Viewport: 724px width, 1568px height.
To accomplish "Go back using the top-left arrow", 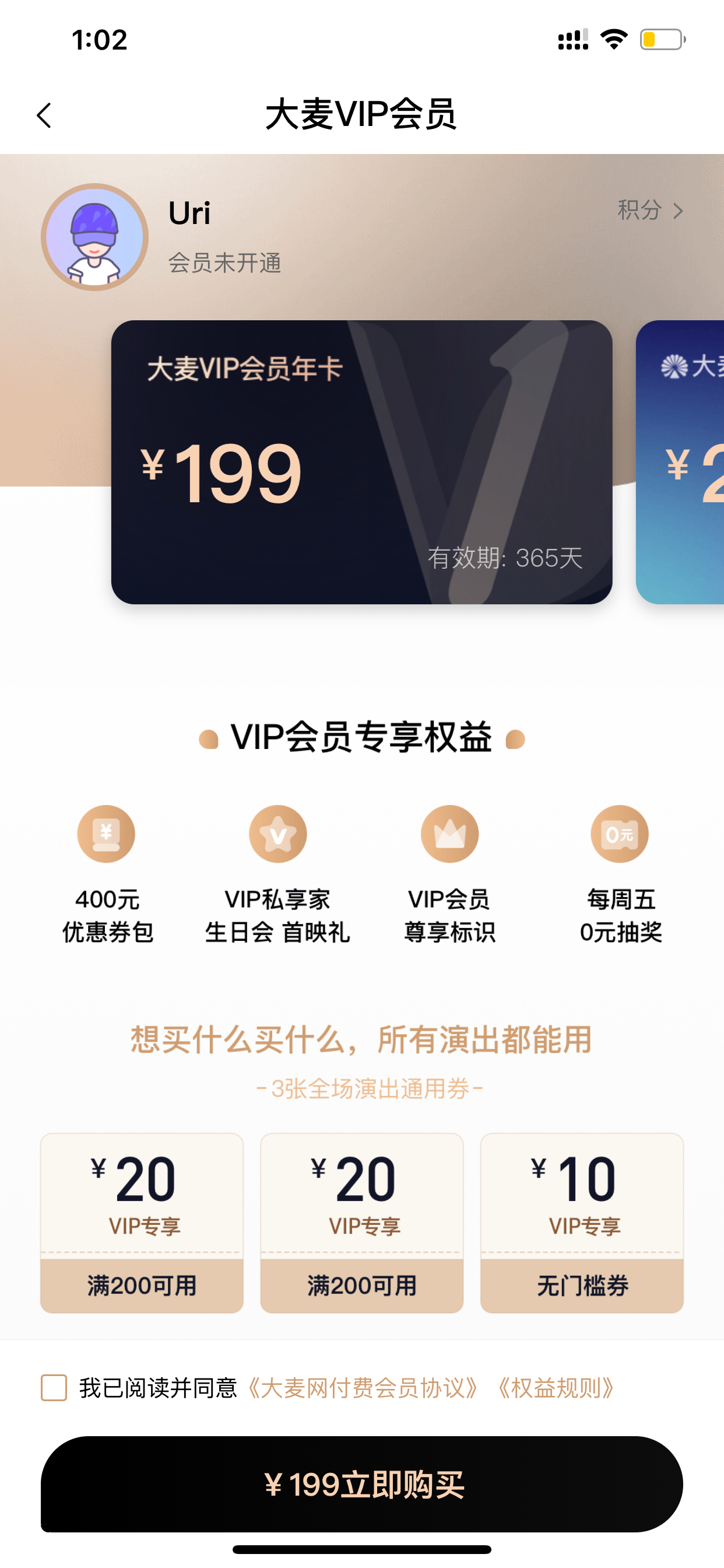I will pos(44,115).
